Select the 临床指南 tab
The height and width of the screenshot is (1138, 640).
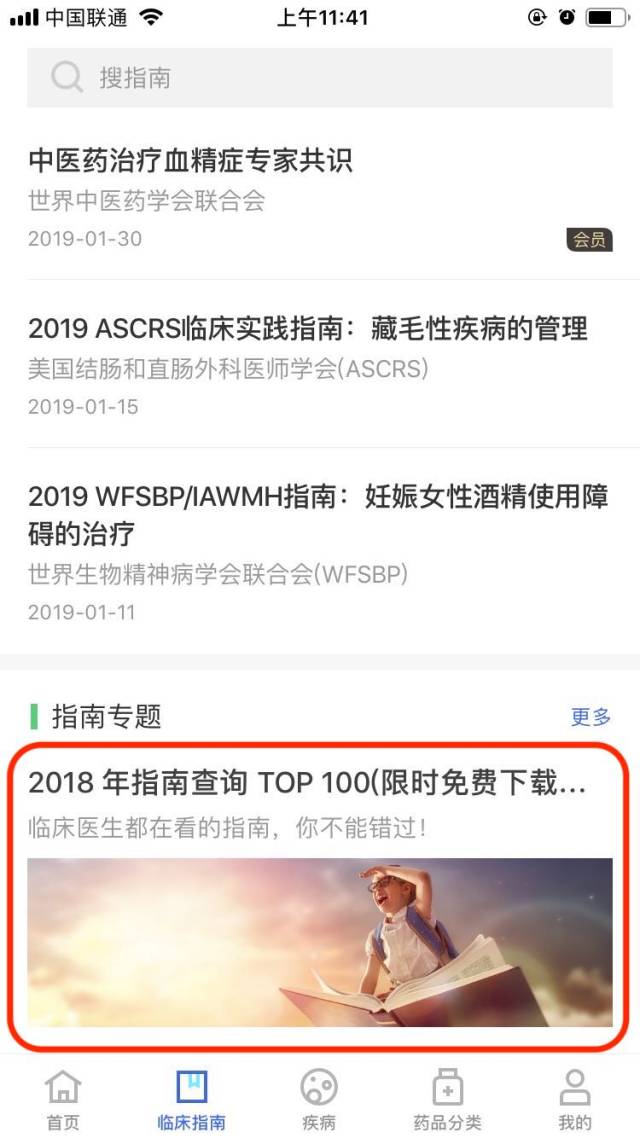[x=191, y=1098]
